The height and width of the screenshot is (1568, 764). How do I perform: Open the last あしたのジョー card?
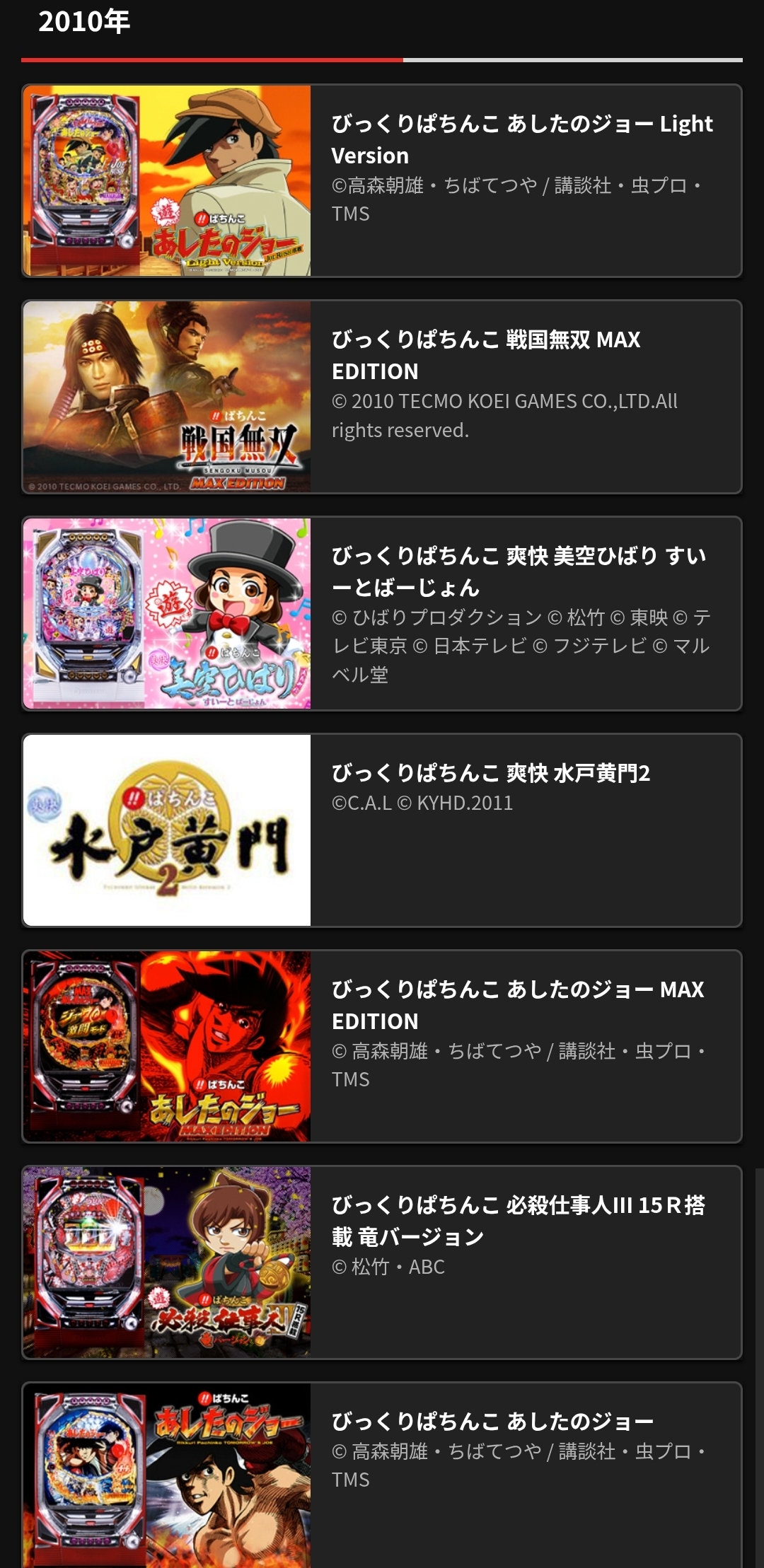(x=382, y=1475)
